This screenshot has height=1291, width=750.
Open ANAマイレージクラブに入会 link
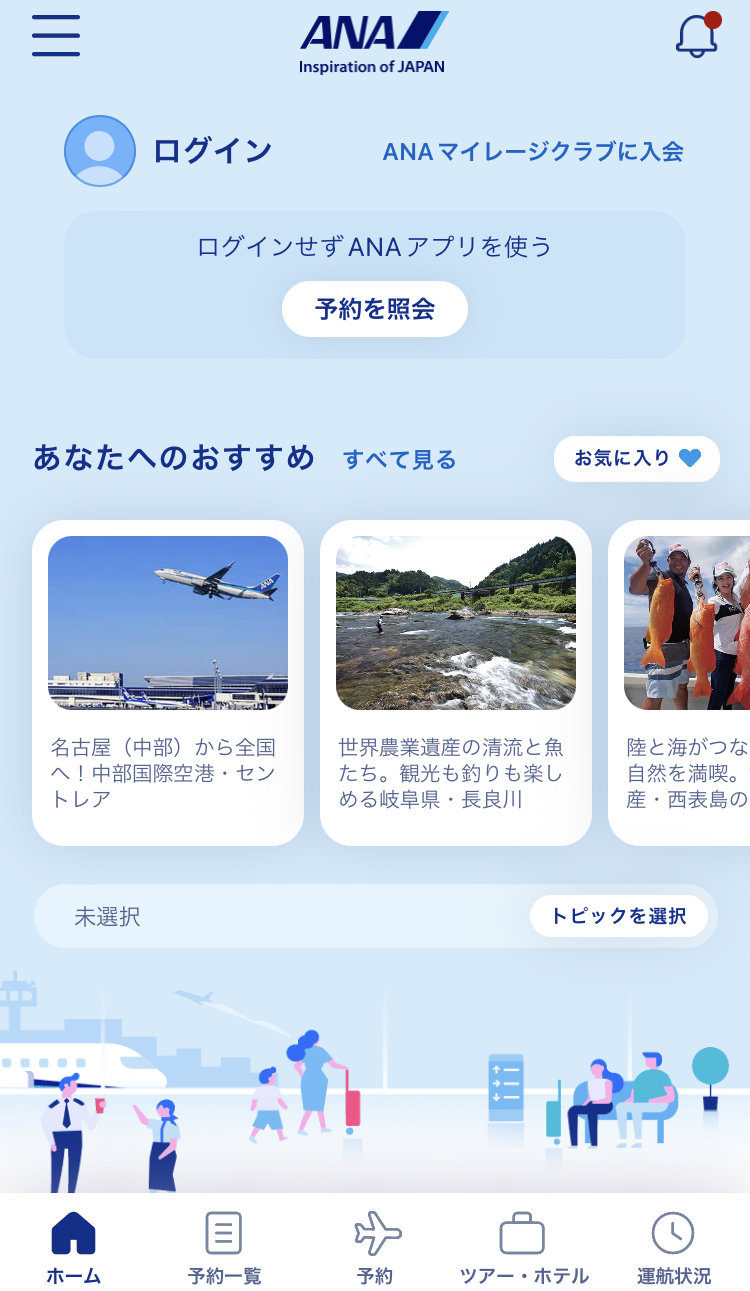(533, 152)
